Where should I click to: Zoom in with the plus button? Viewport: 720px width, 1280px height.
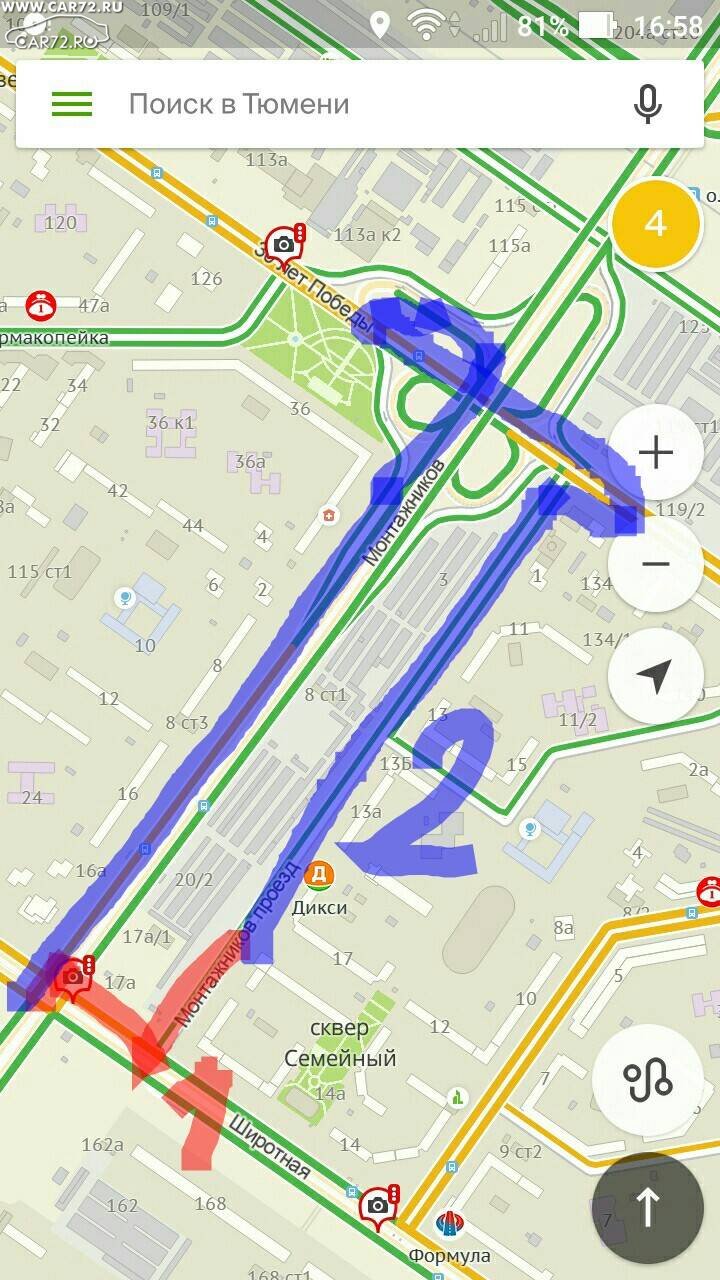656,454
